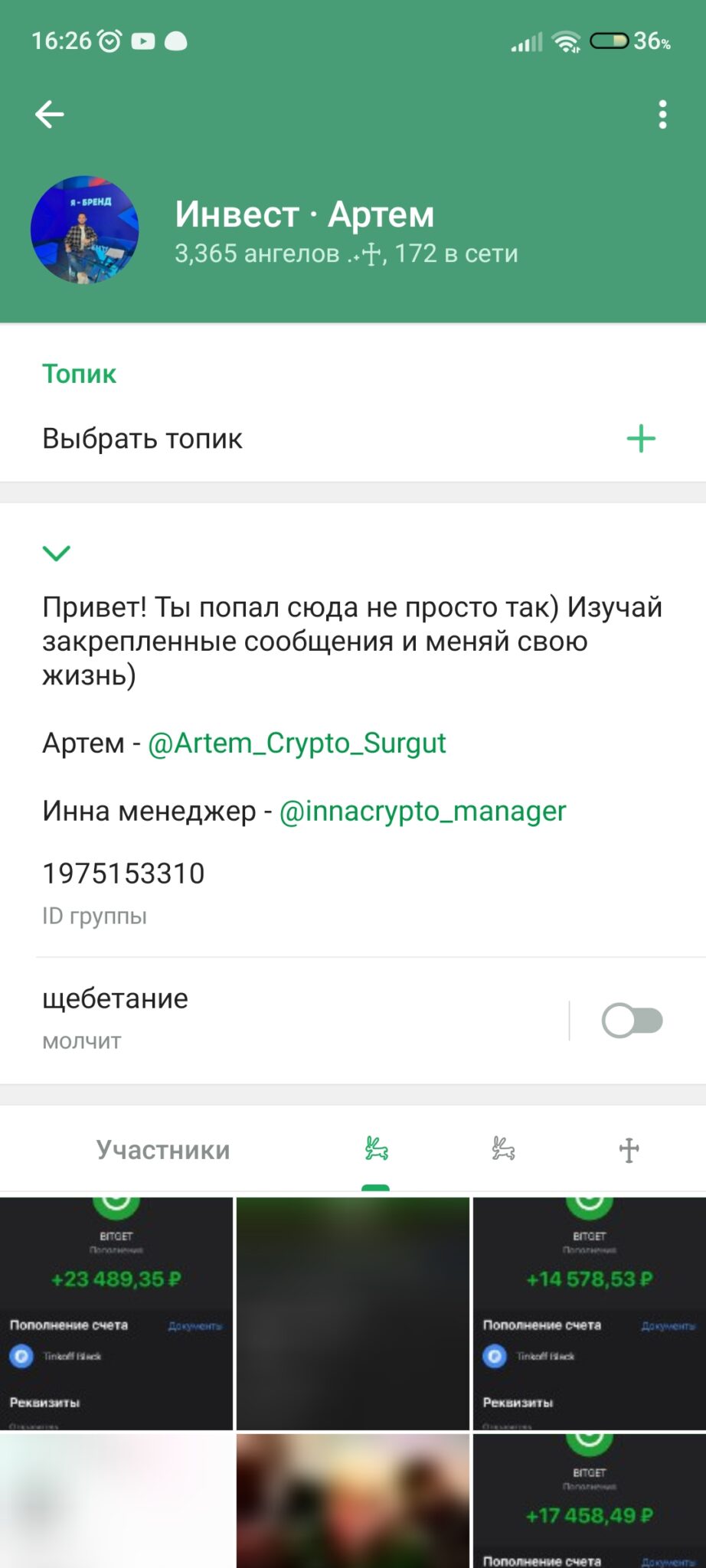Switch to the Участники tab
706x1568 pixels.
click(163, 1150)
